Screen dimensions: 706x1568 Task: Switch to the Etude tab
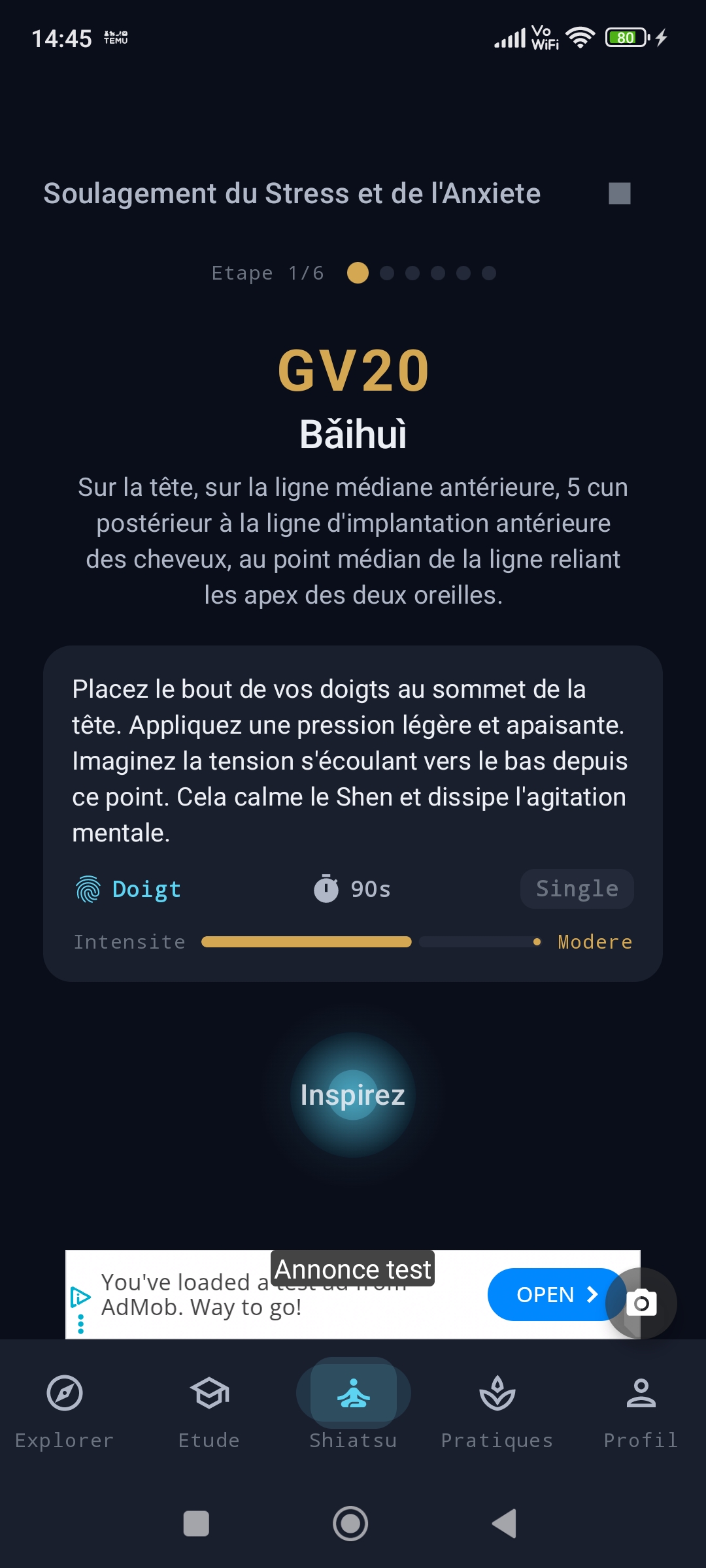(x=209, y=1411)
